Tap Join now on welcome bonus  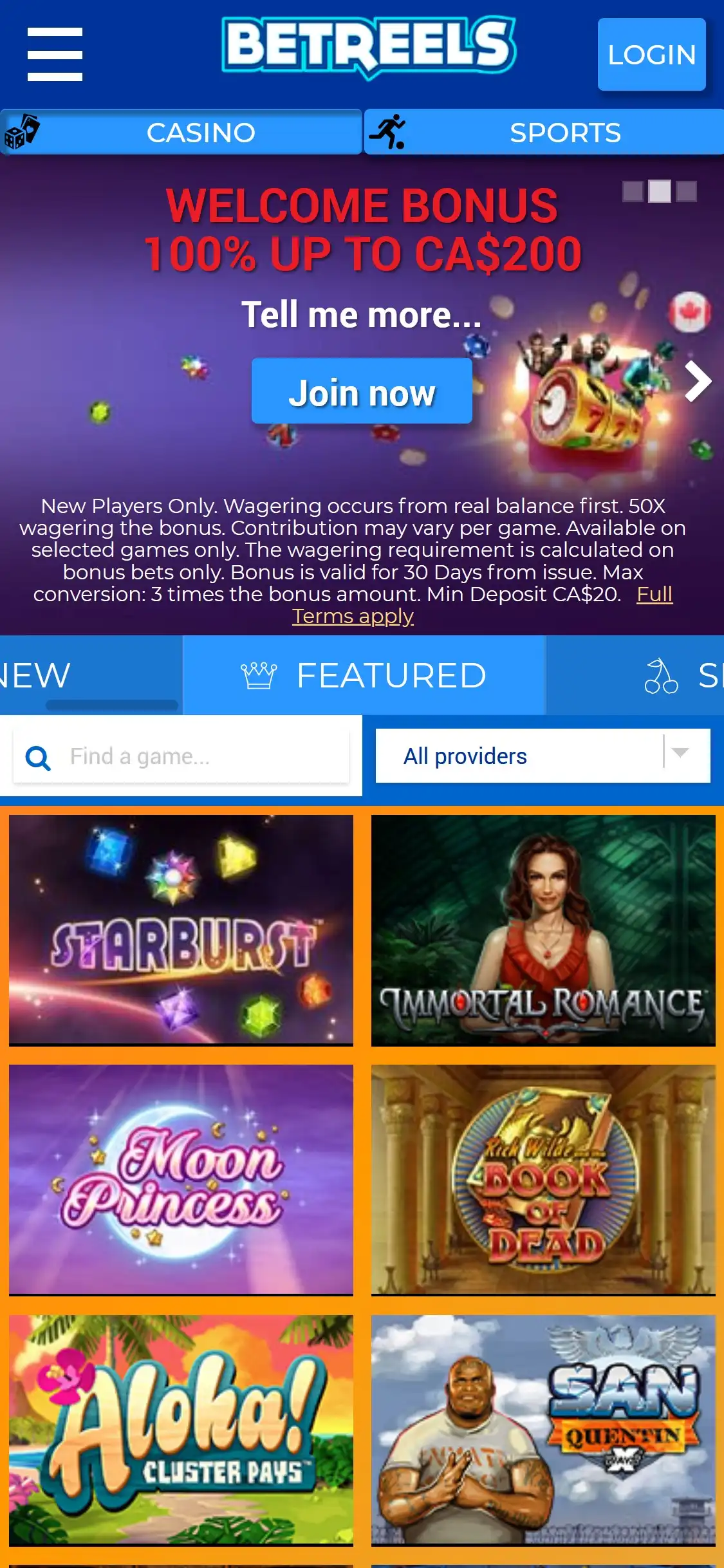coord(362,391)
